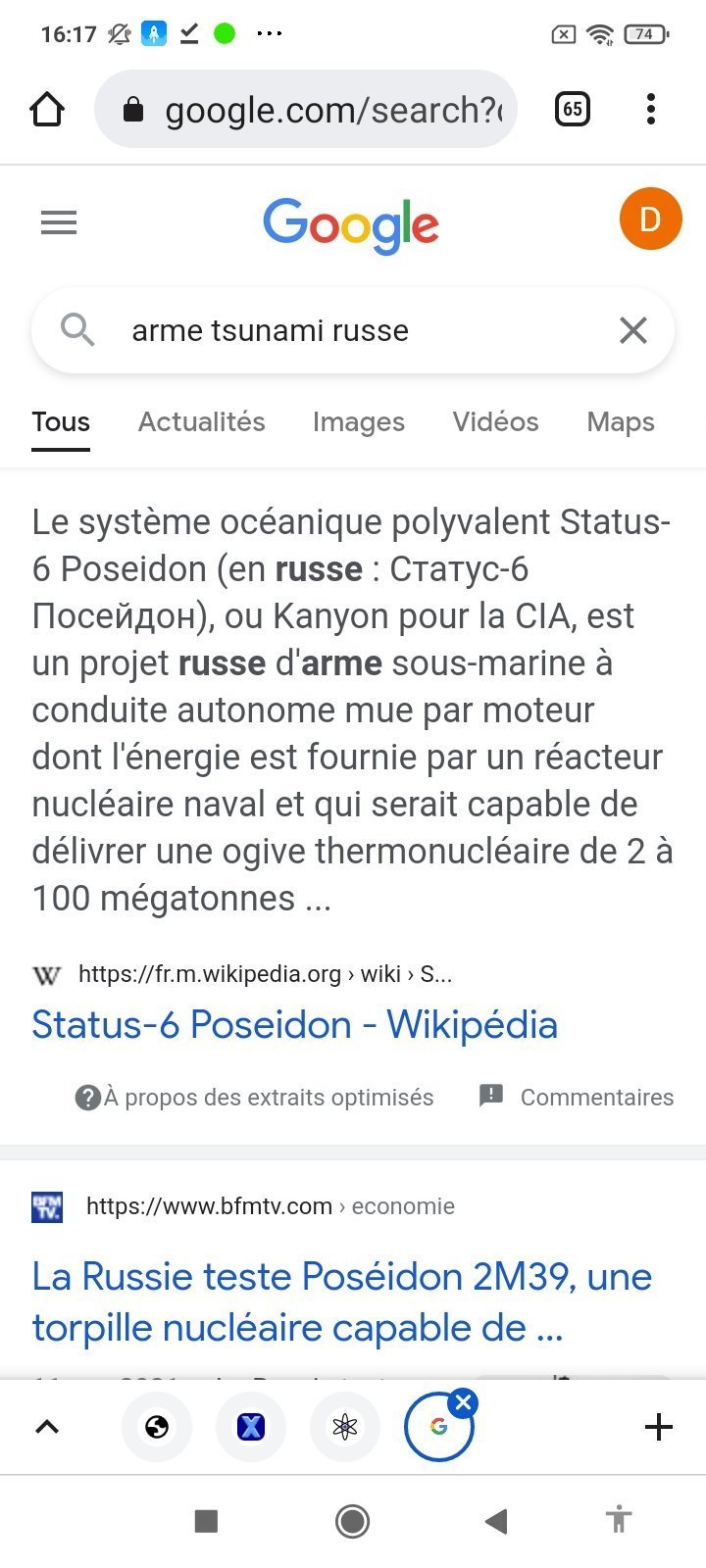706x1568 pixels.
Task: Switch to the Maps tab
Action: click(620, 421)
